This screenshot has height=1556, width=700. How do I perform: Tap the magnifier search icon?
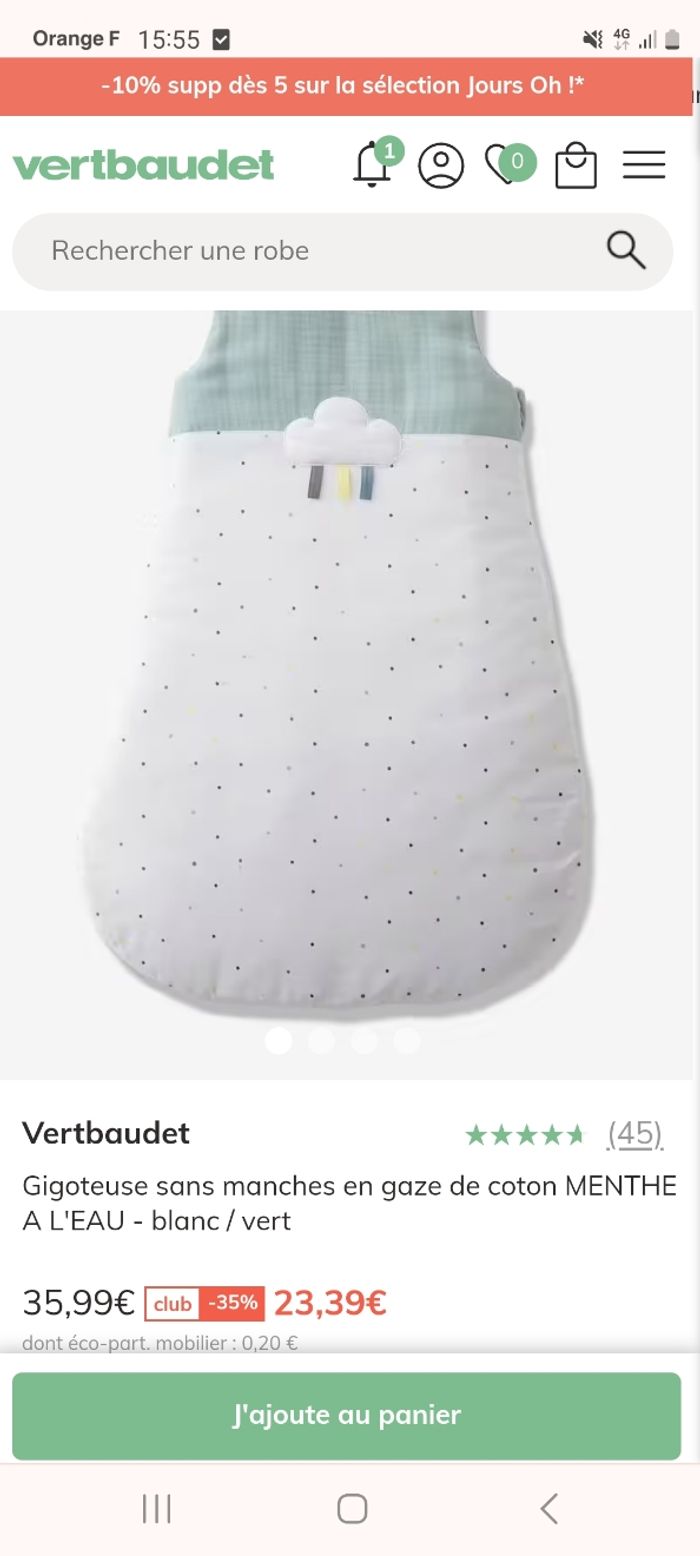click(626, 250)
